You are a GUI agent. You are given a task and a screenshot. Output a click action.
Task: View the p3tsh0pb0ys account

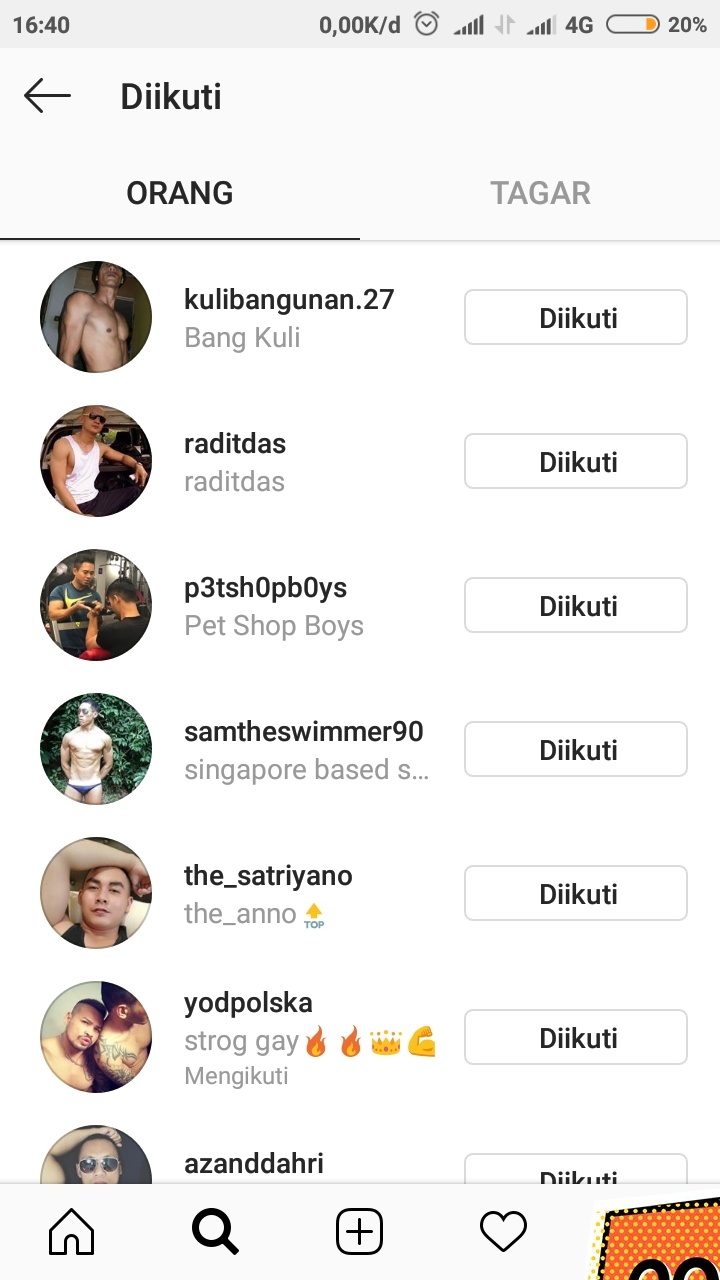point(265,587)
